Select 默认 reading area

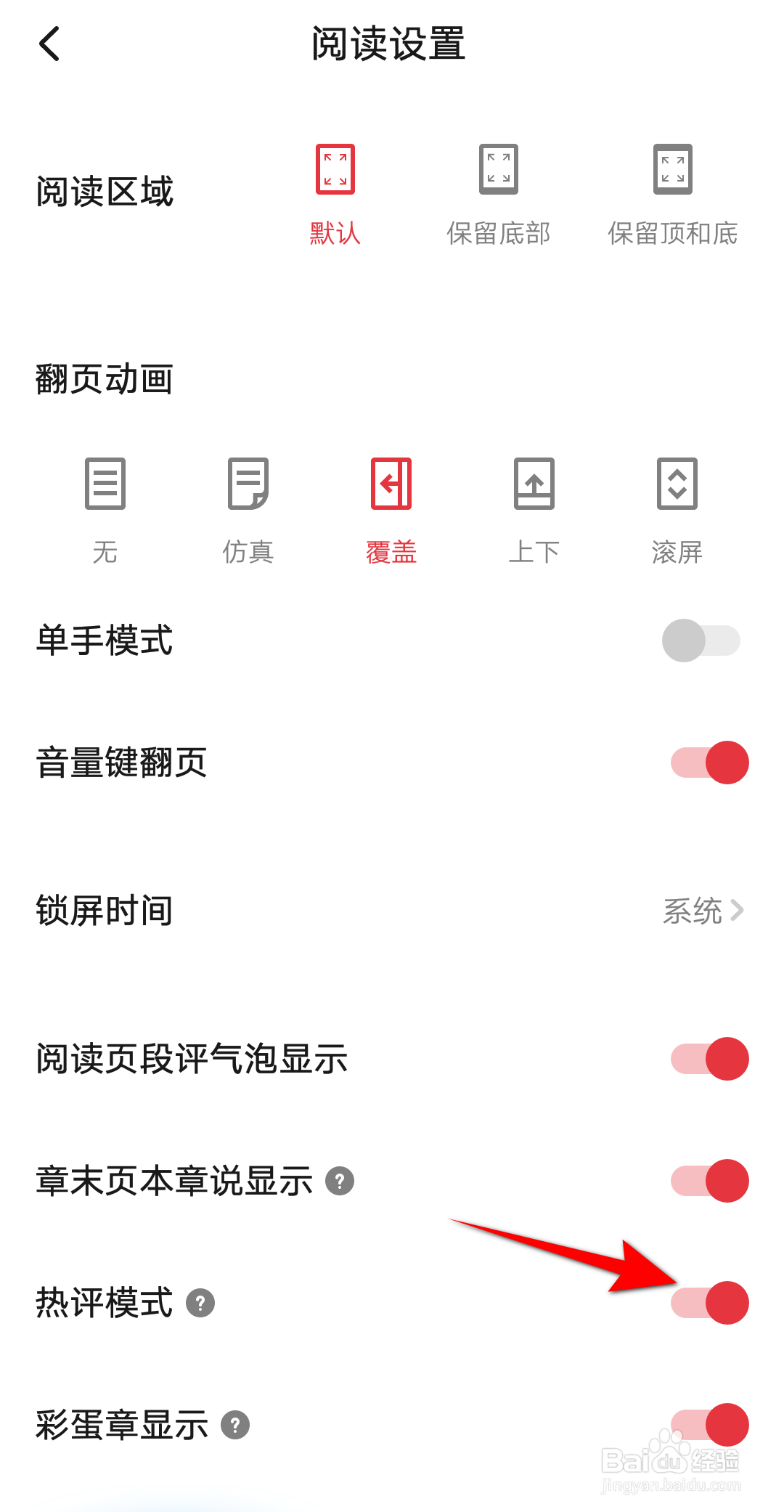335,193
